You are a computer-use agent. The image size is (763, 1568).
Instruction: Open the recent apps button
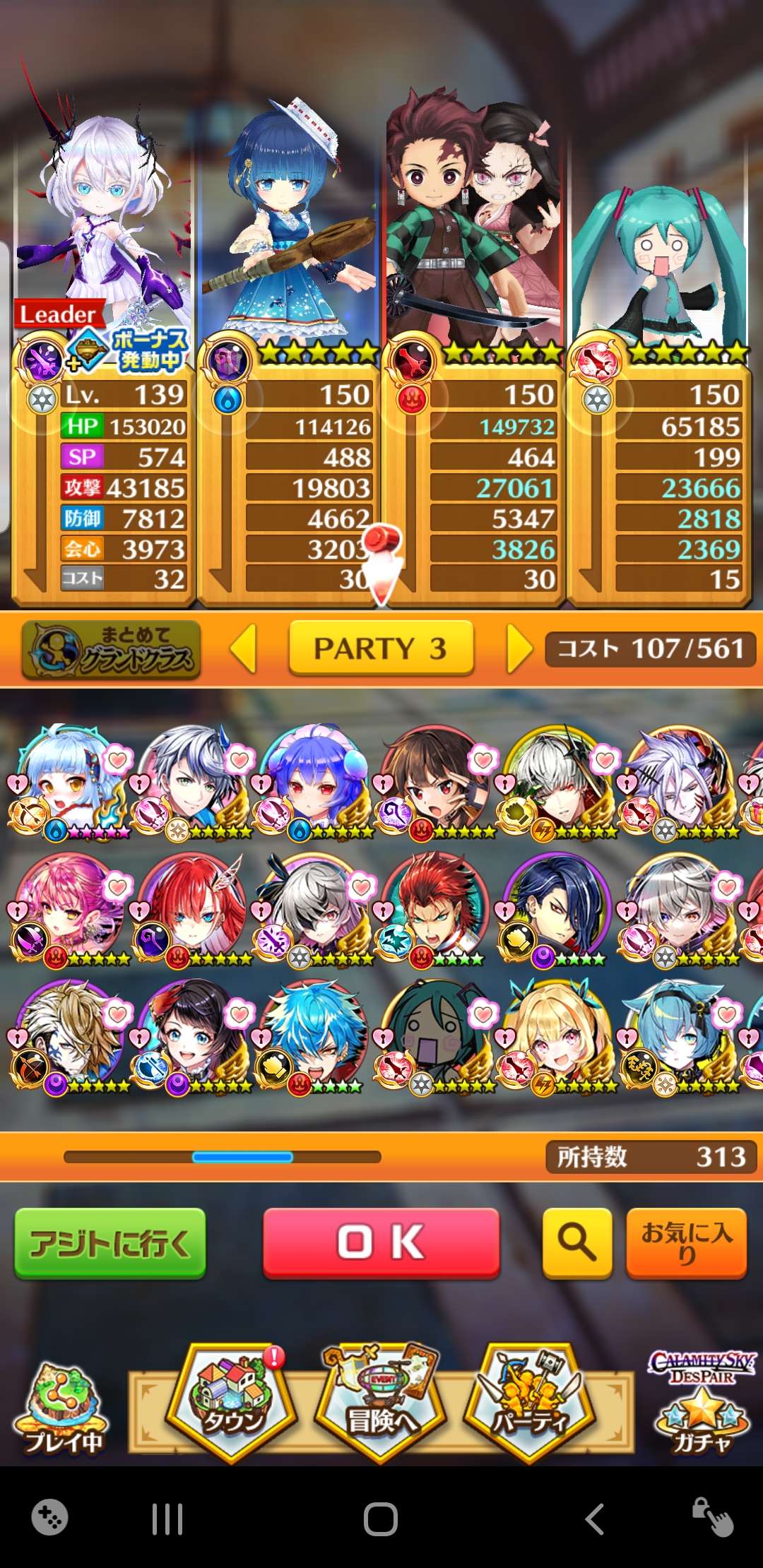pos(167,1519)
